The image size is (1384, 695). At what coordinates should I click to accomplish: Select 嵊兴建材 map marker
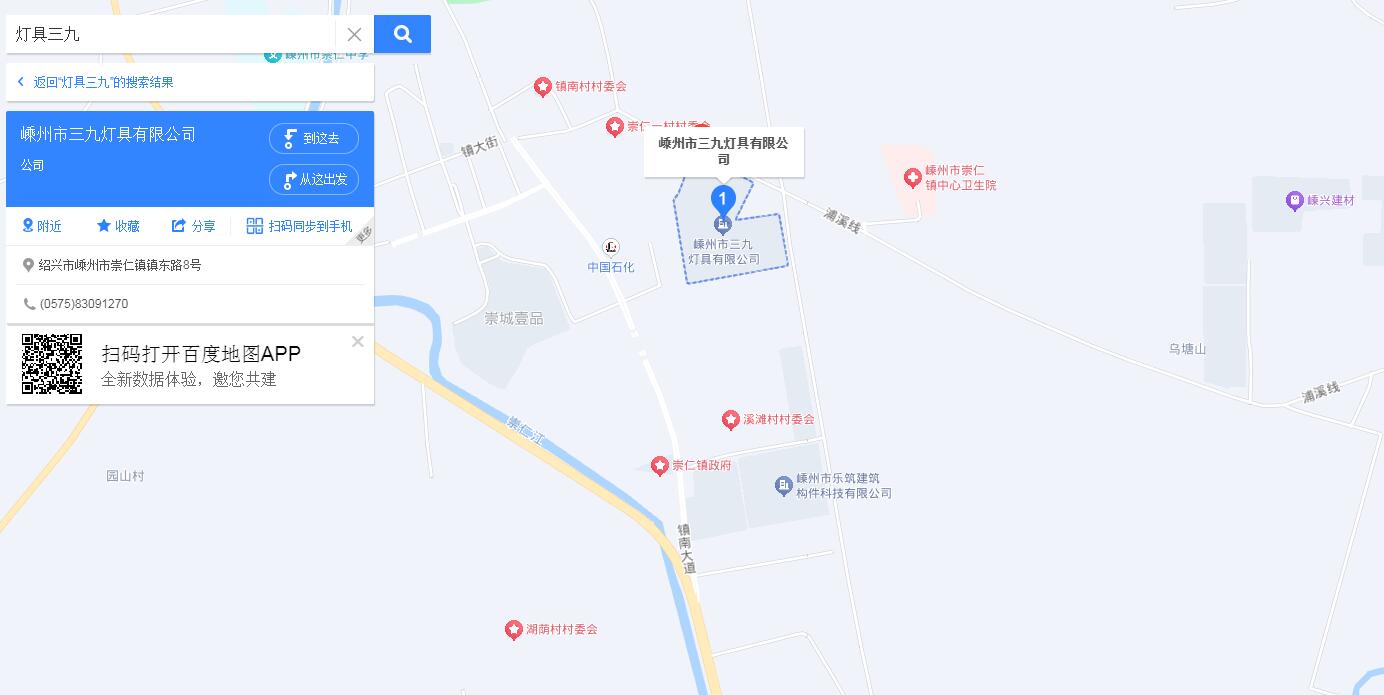pyautogui.click(x=1295, y=201)
